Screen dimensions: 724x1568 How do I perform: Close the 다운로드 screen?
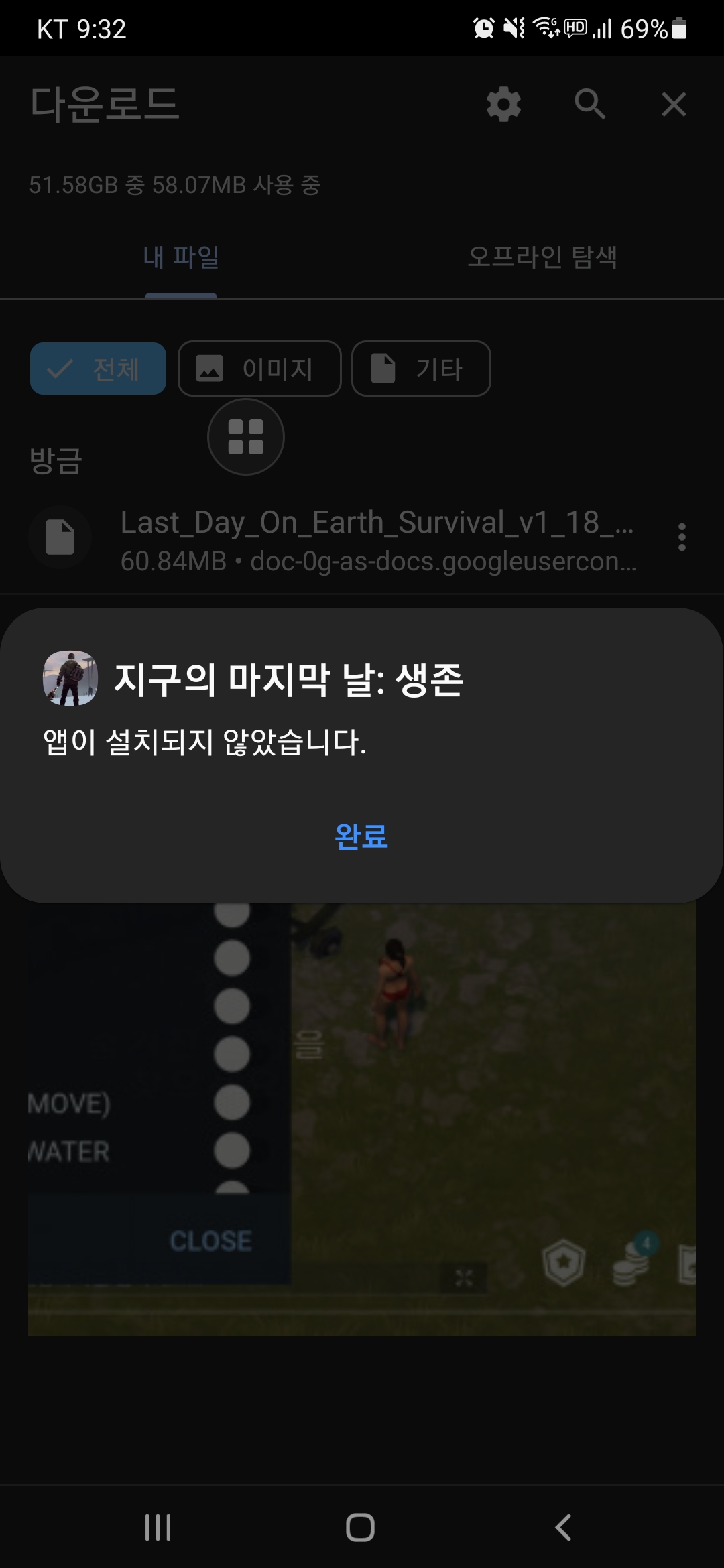point(674,104)
